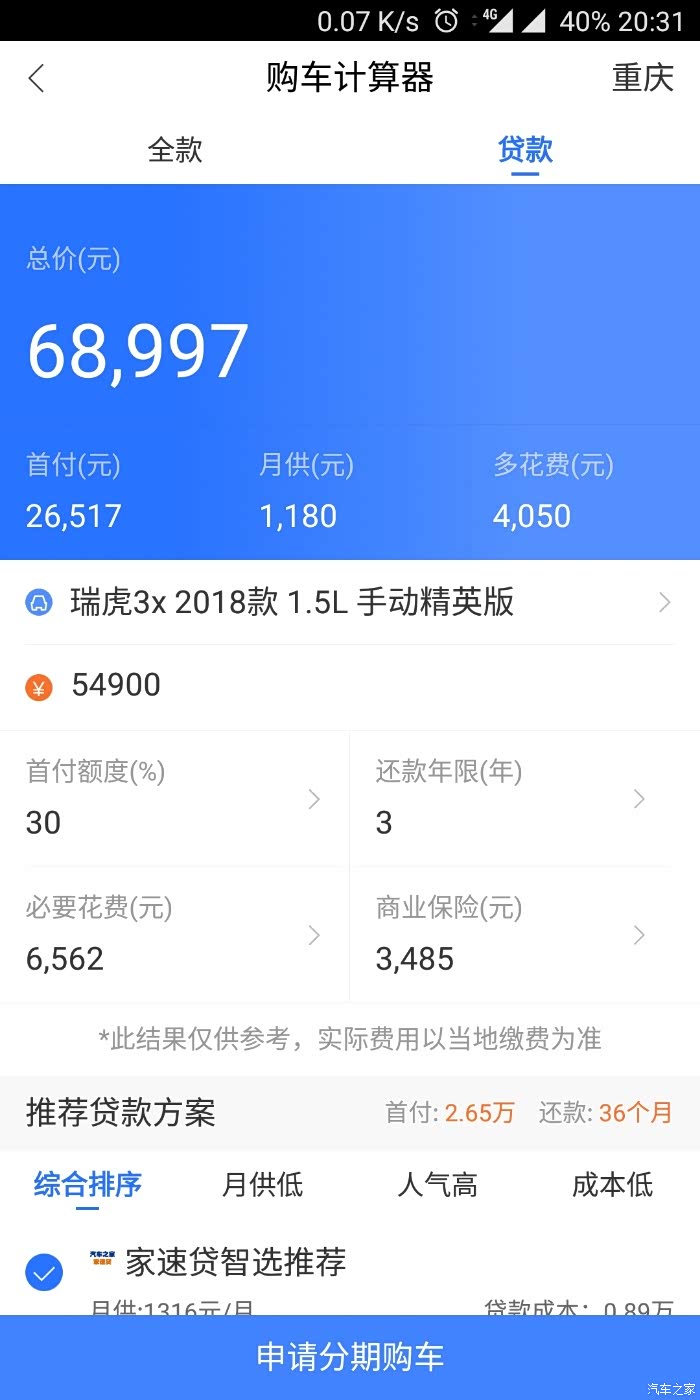
Task: Sort loan plans by 月供低
Action: pyautogui.click(x=262, y=1185)
